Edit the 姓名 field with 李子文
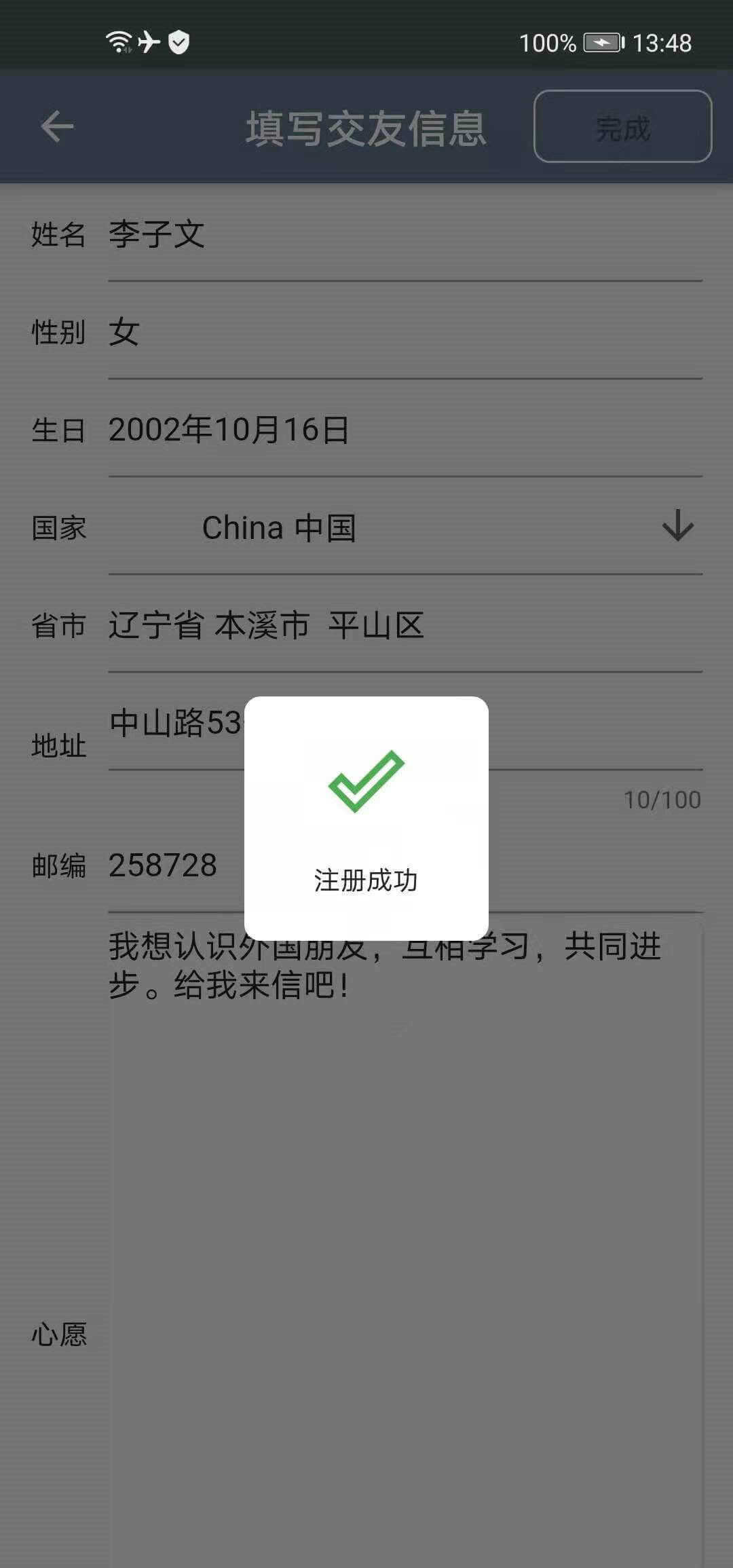This screenshot has height=1568, width=733. pyautogui.click(x=404, y=235)
